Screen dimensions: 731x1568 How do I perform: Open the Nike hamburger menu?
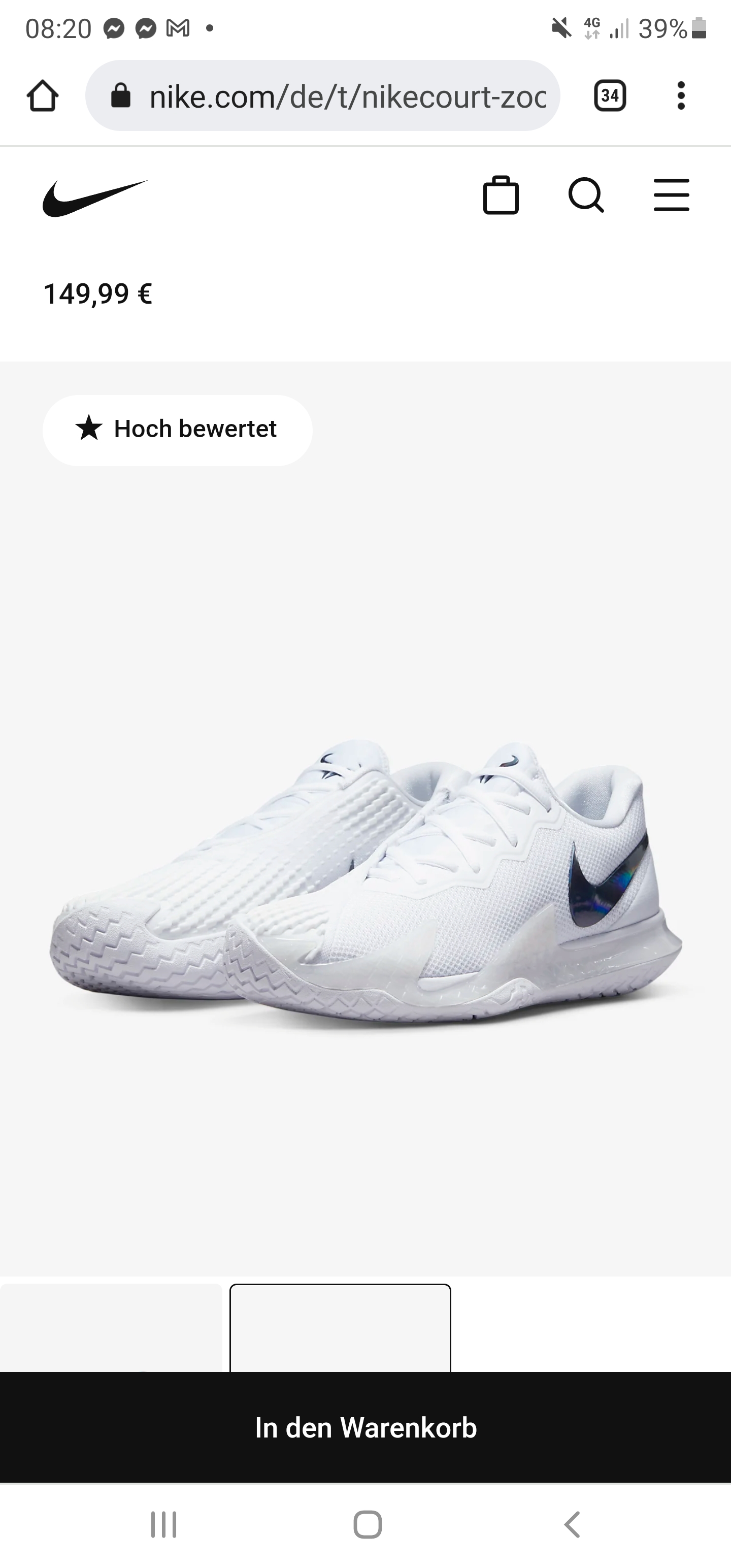(671, 195)
